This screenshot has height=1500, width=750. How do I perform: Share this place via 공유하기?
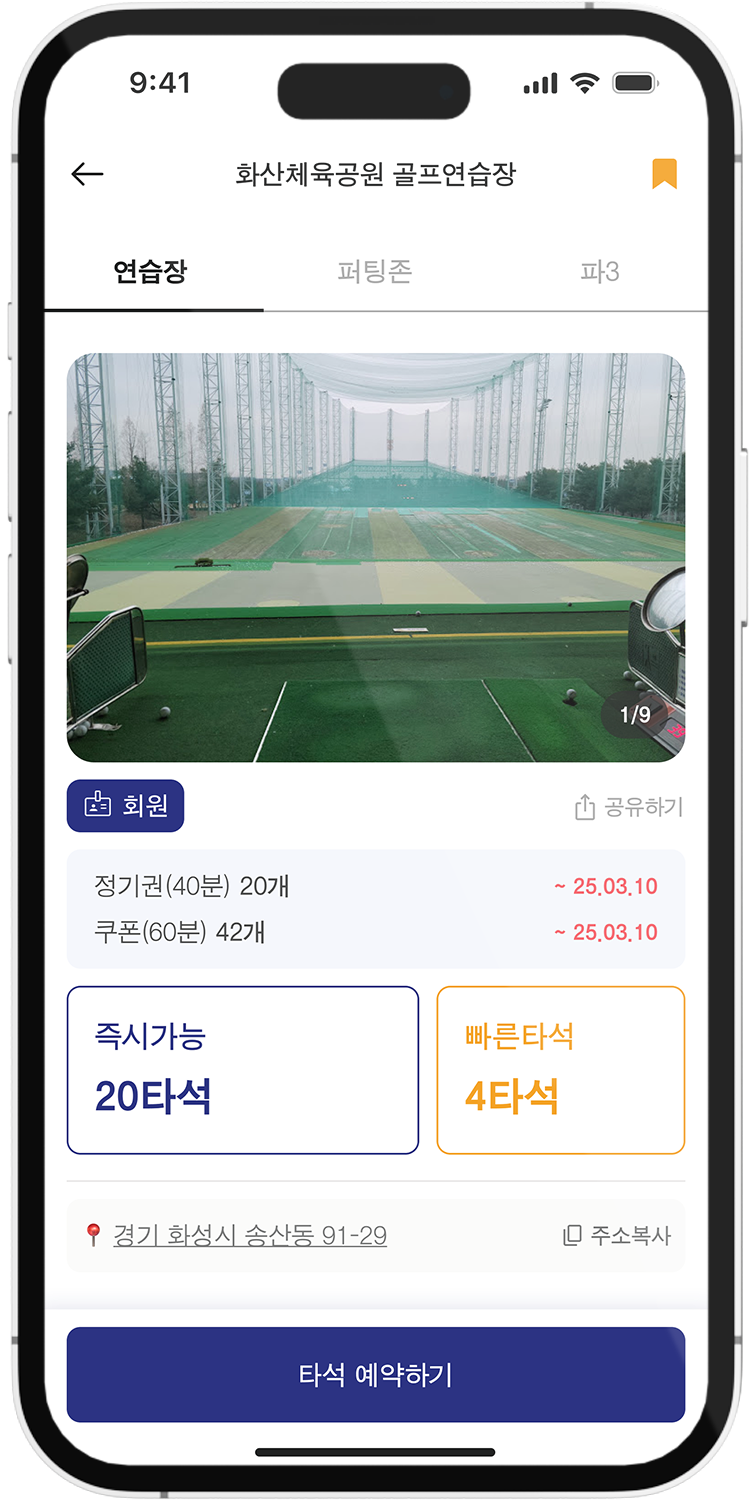point(629,807)
